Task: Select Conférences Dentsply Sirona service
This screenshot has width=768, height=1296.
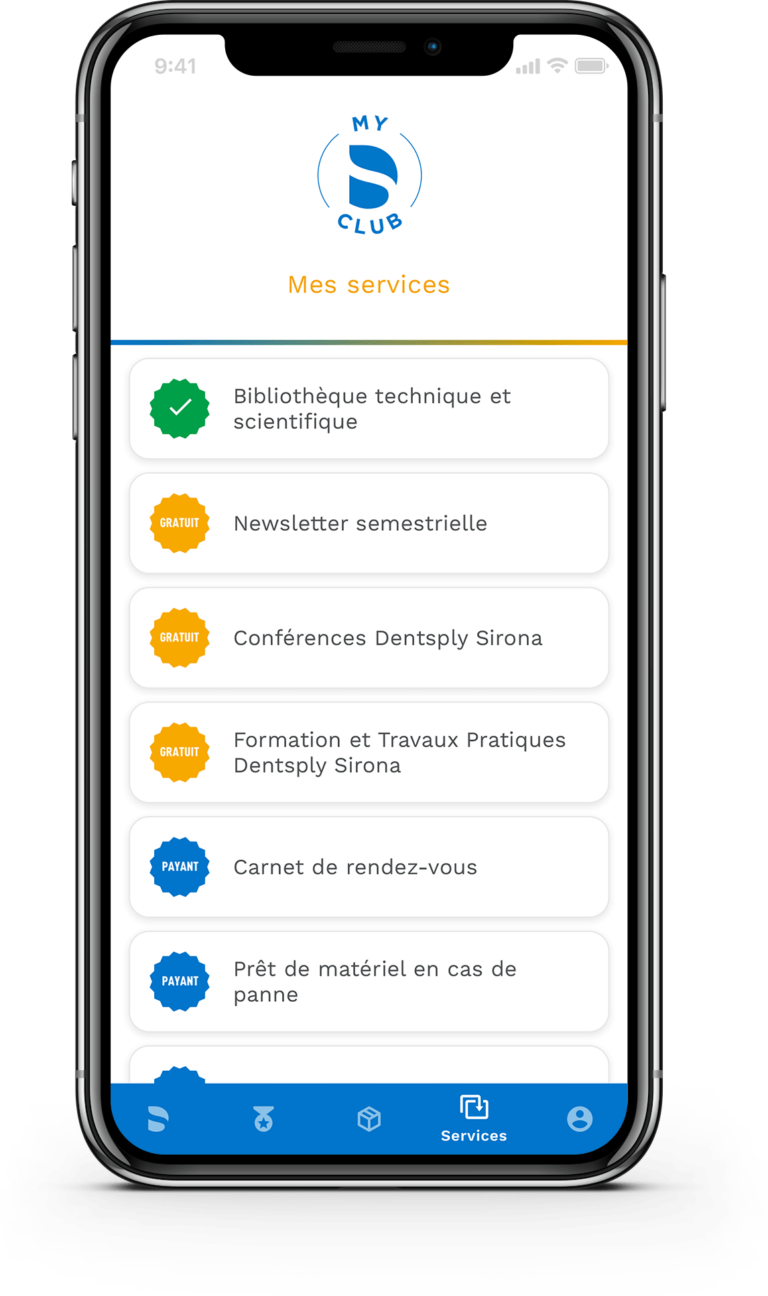Action: (x=369, y=638)
